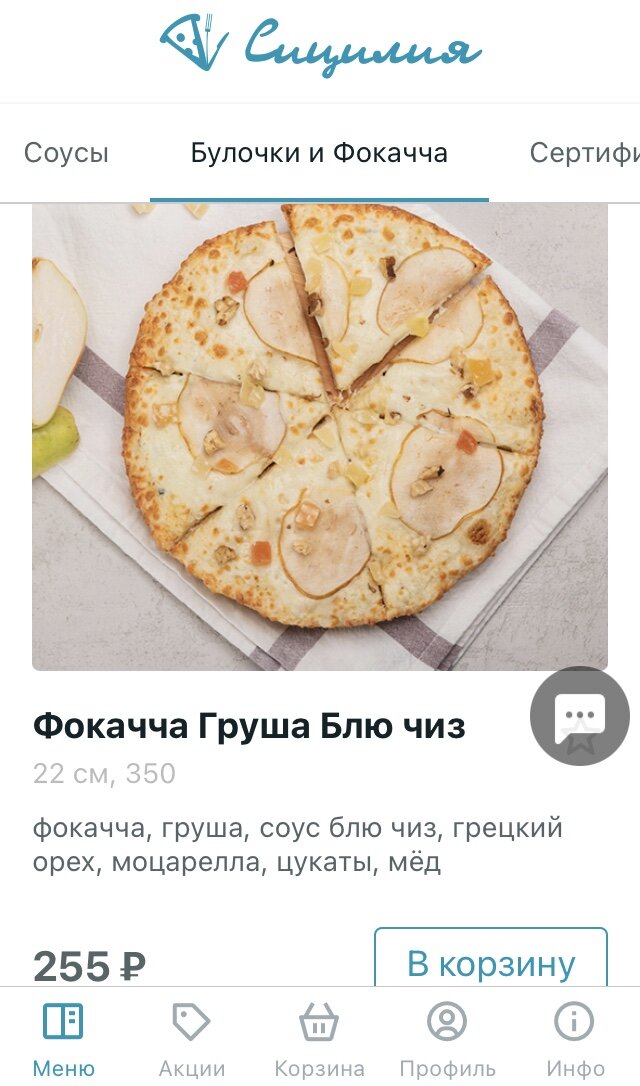
Task: Switch to the Профиль tab
Action: point(447,1040)
